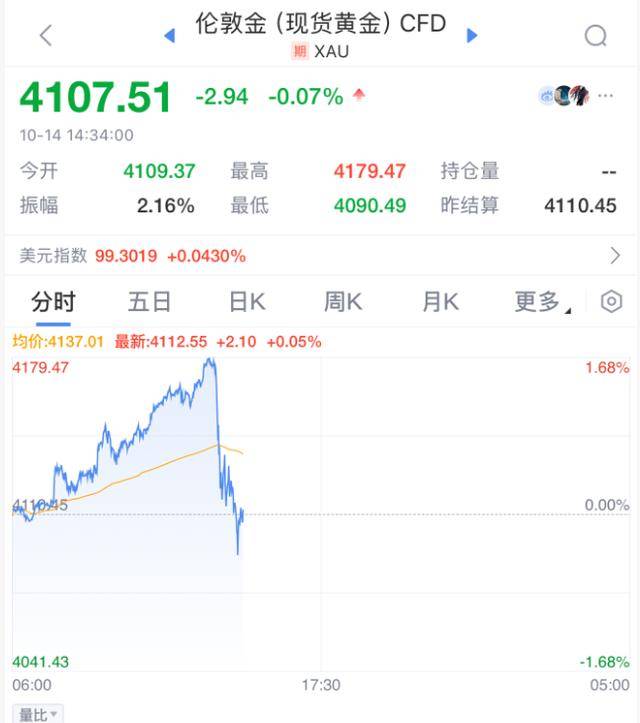Switch to the 周K chart
Screen dimensions: 640x723
tap(343, 302)
